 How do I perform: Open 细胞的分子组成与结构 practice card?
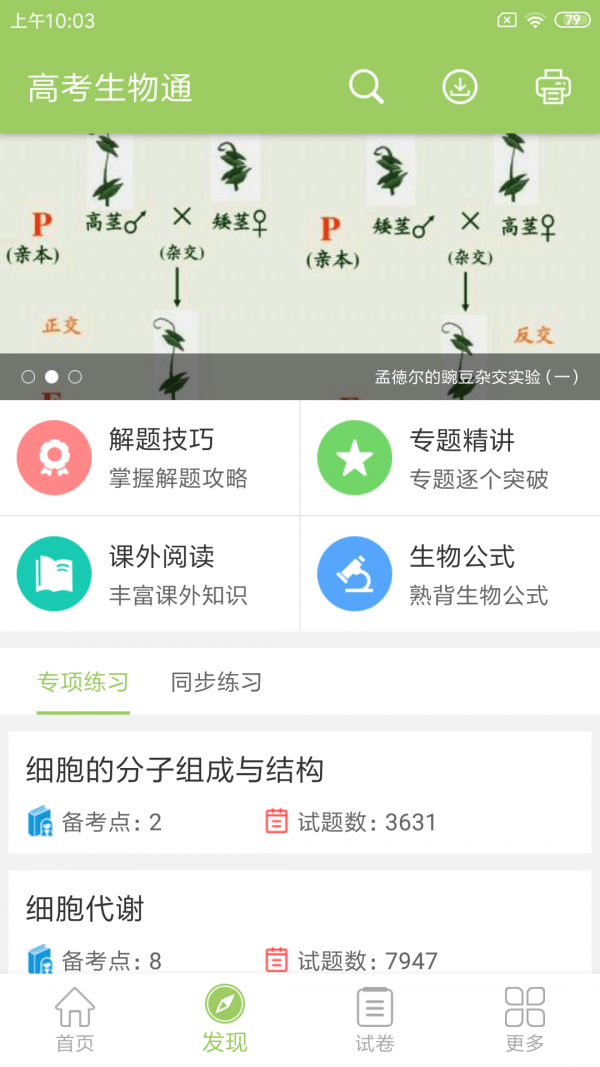[x=300, y=793]
